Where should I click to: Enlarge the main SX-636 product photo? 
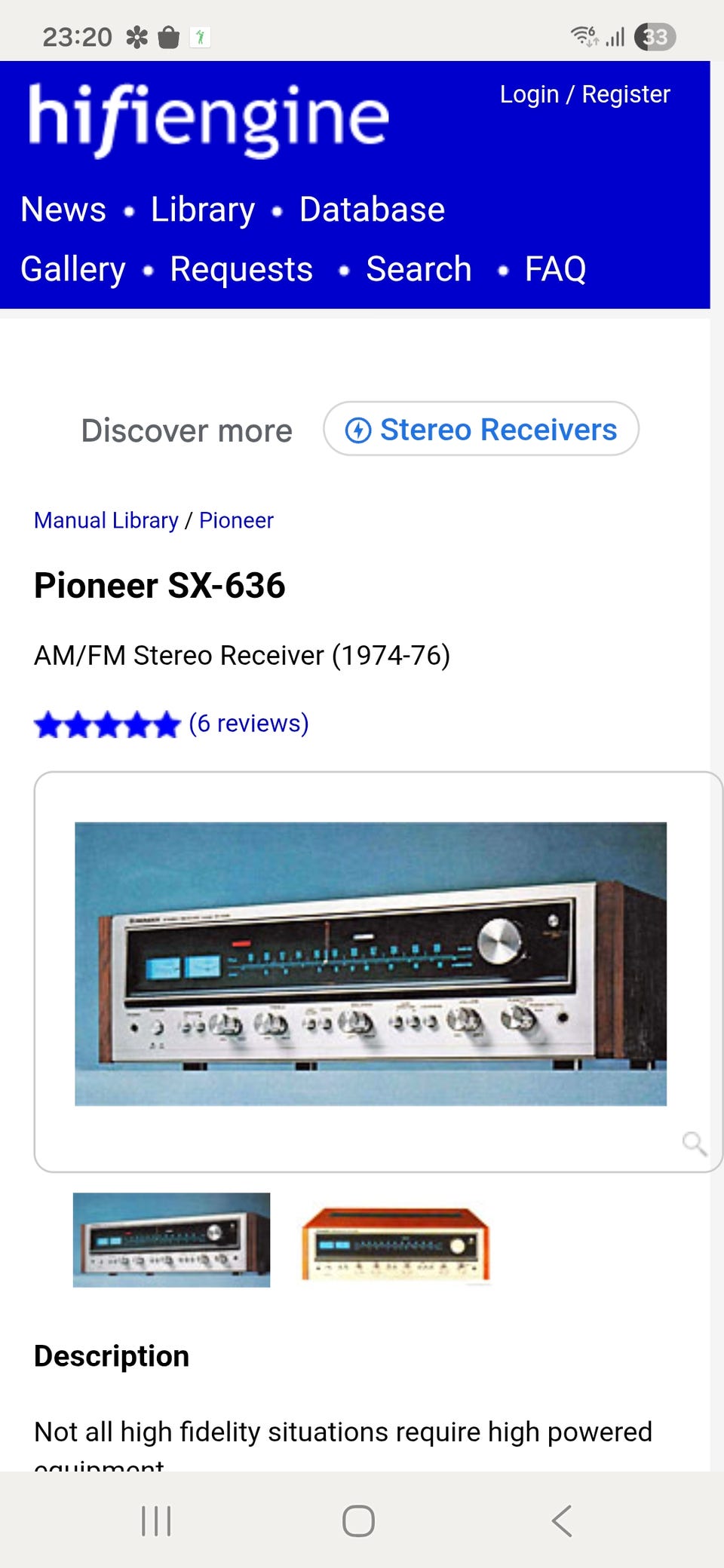[x=370, y=963]
